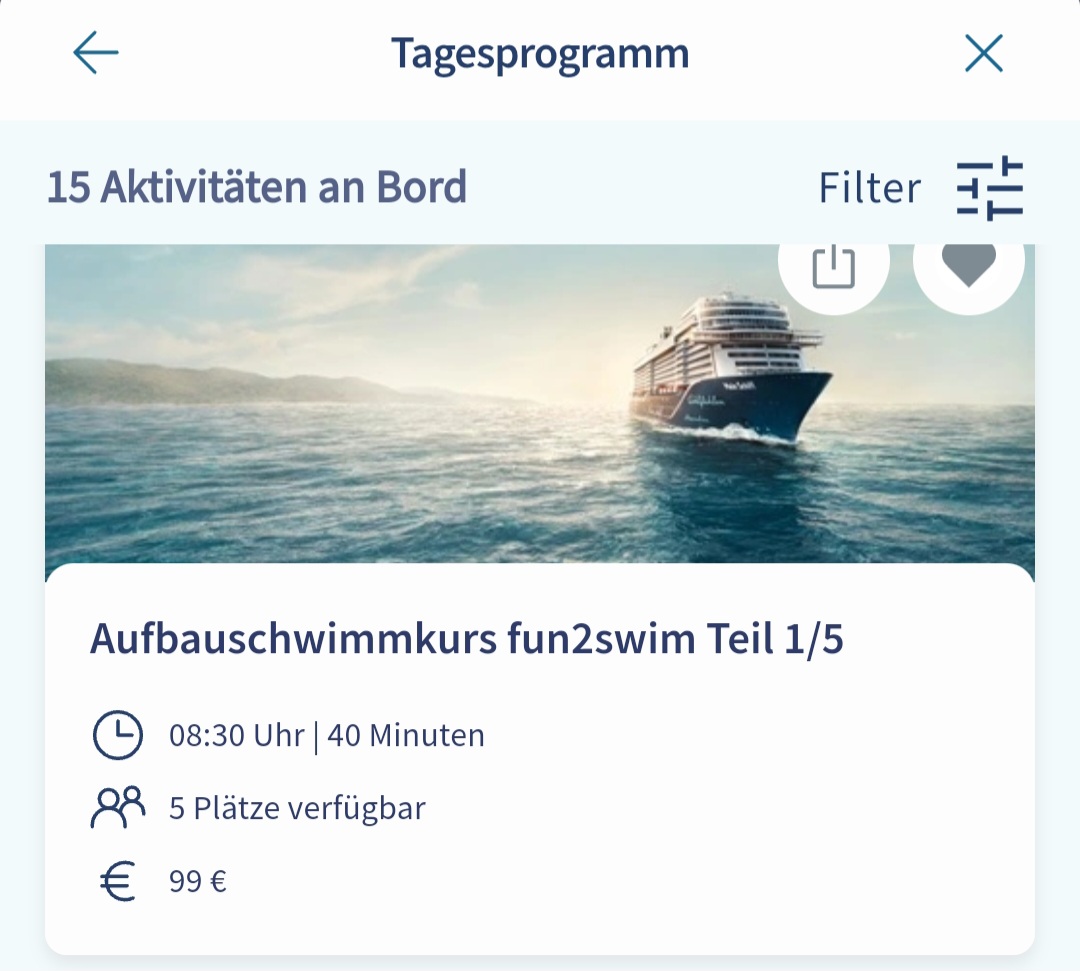Close the Tagesprogramm screen
This screenshot has width=1080, height=971.
tap(983, 53)
